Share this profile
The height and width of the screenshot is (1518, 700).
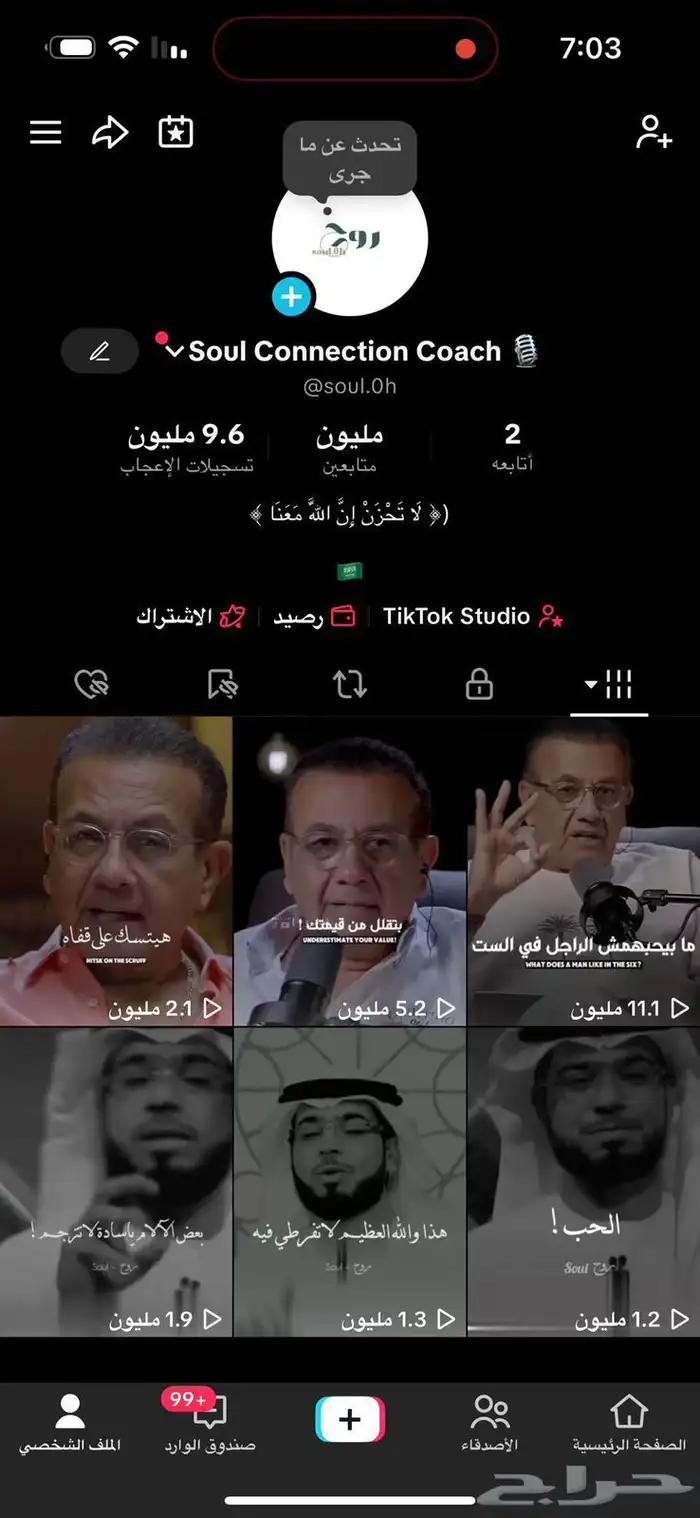[x=110, y=132]
